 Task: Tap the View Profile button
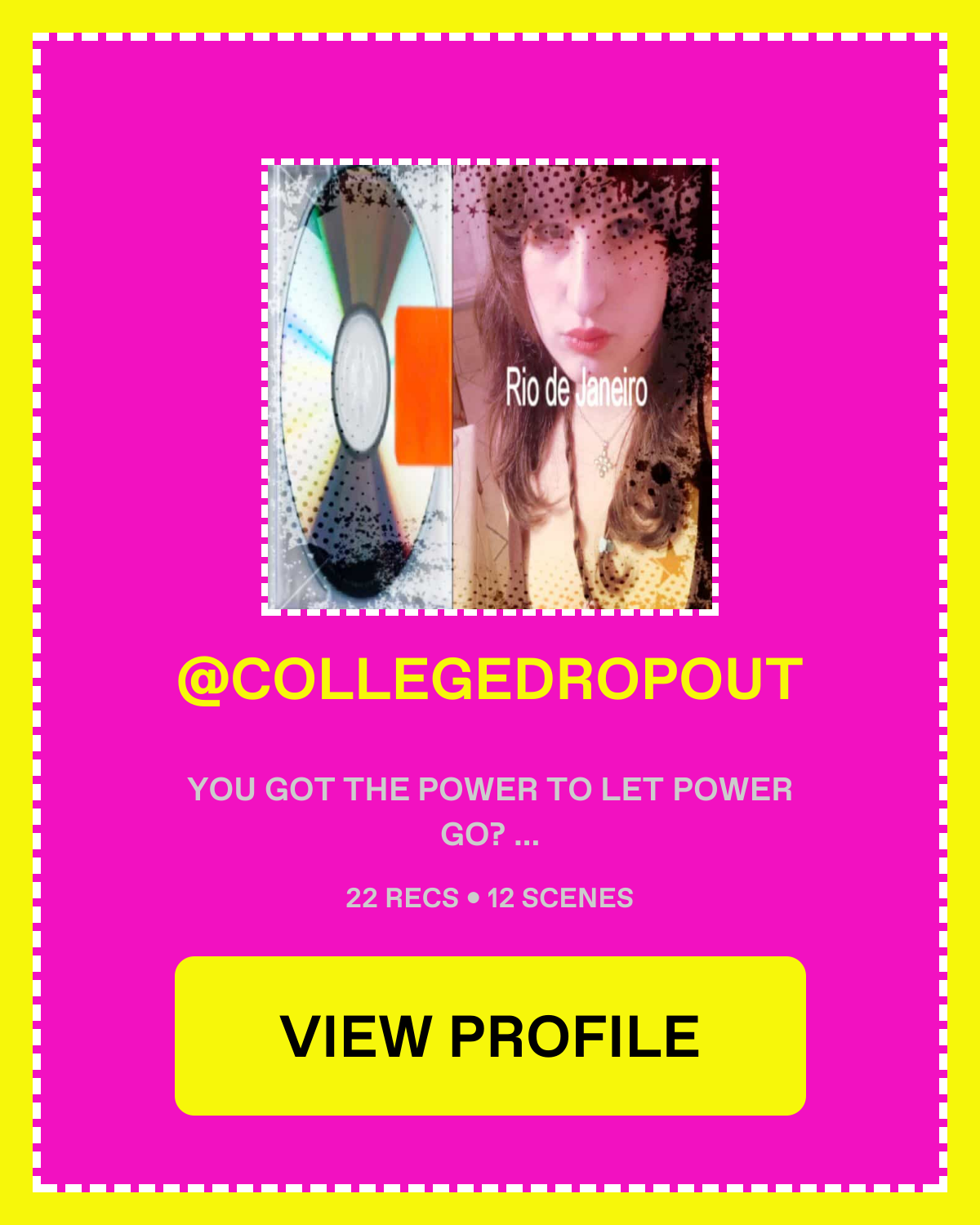[490, 1036]
